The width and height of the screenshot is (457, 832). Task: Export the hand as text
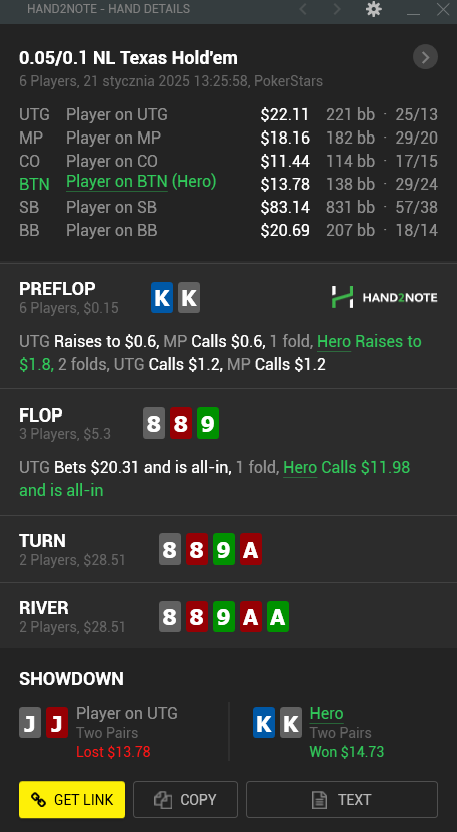pyautogui.click(x=342, y=799)
